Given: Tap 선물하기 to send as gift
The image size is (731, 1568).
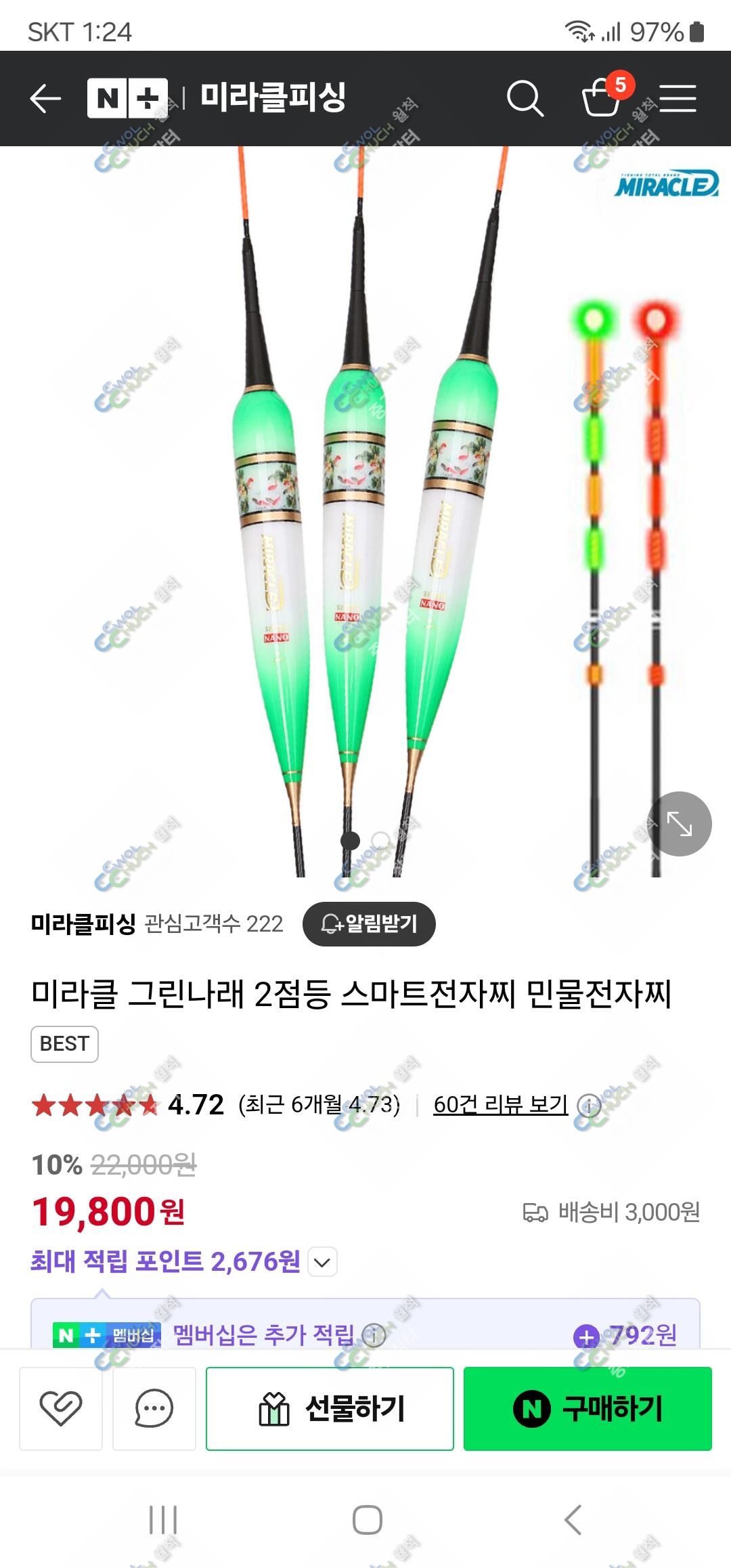Looking at the screenshot, I should point(330,1408).
